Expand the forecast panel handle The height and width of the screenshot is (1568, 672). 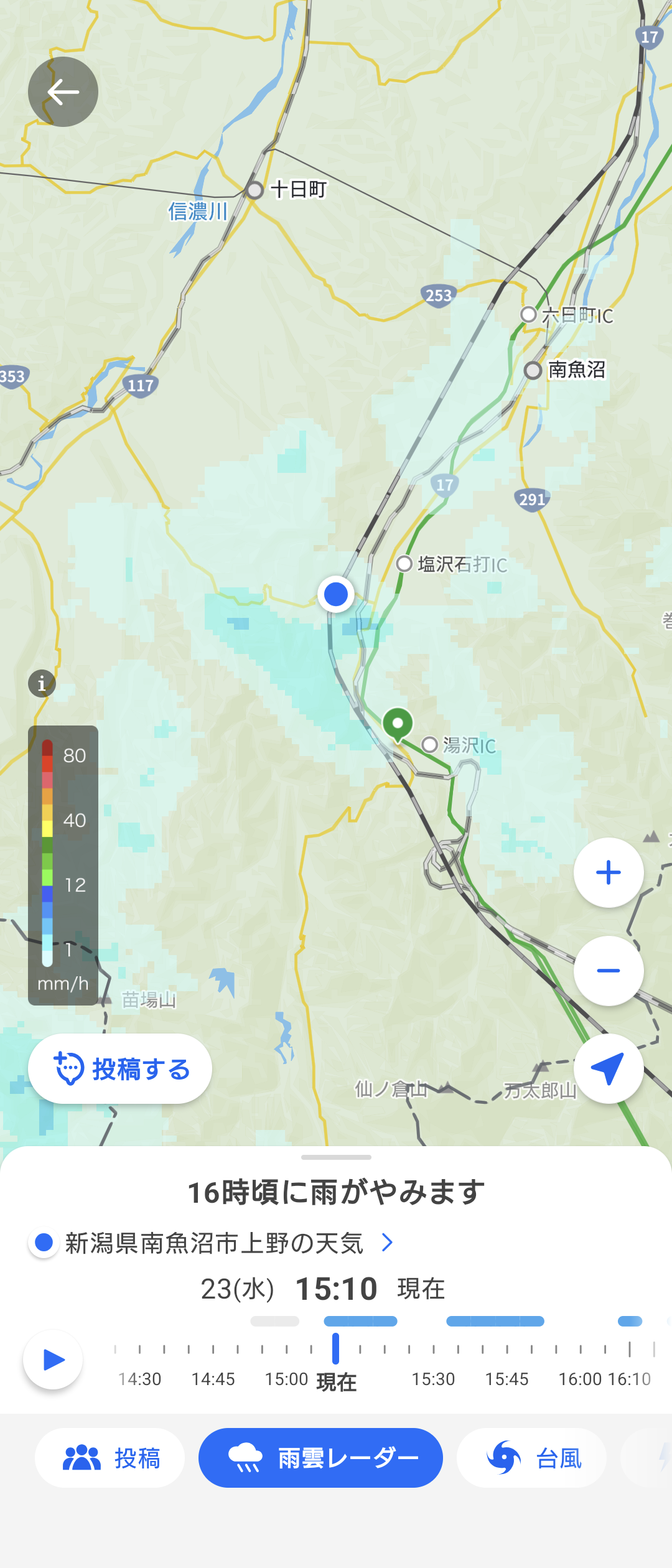click(336, 1157)
